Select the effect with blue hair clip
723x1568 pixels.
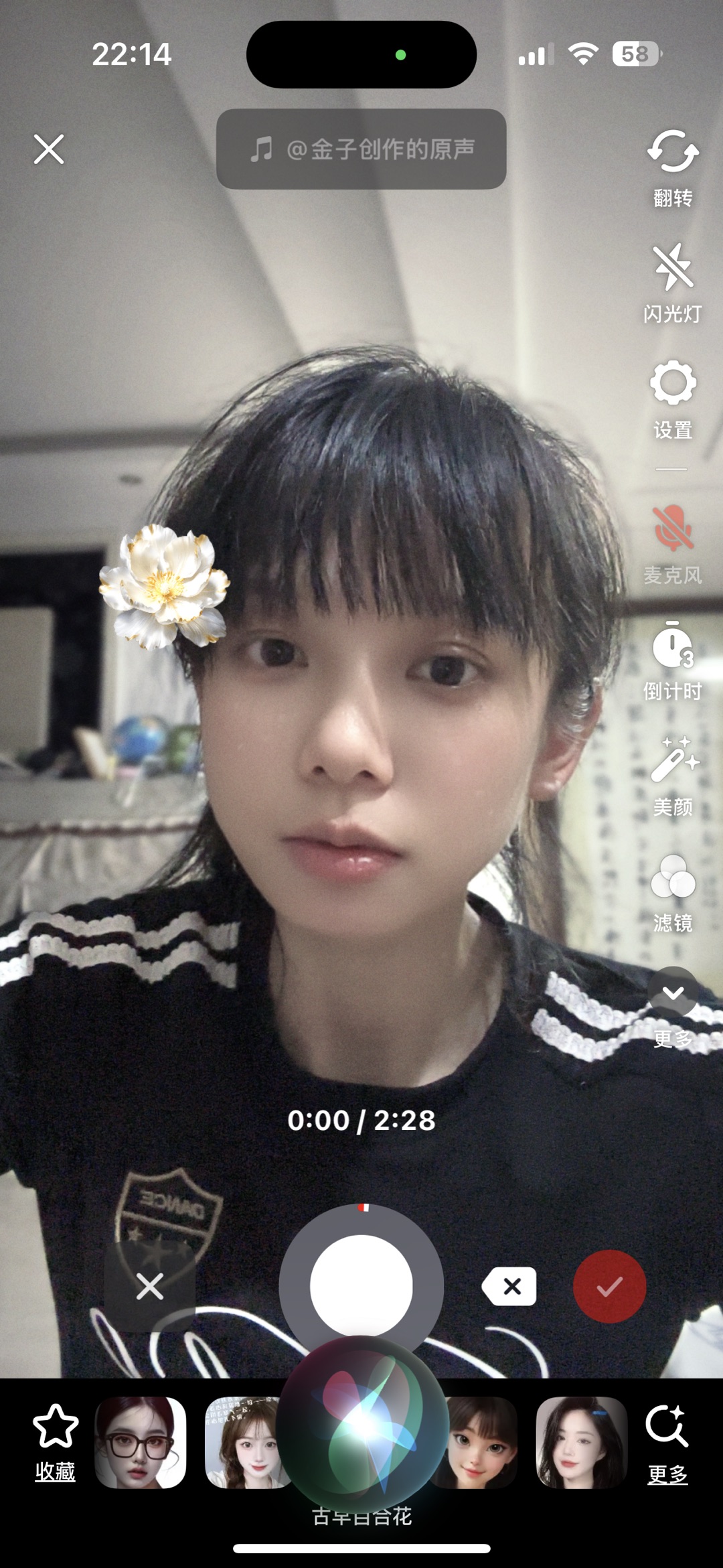coord(581,1441)
